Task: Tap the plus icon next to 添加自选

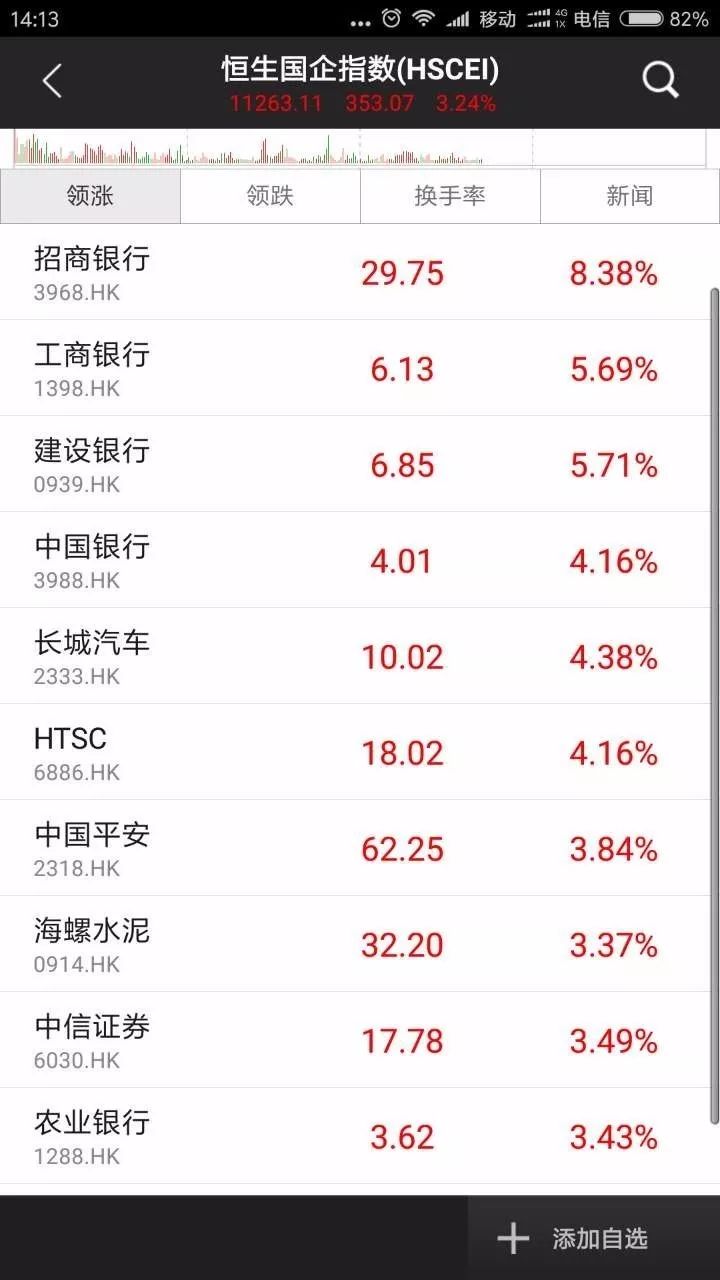Action: [x=511, y=1238]
